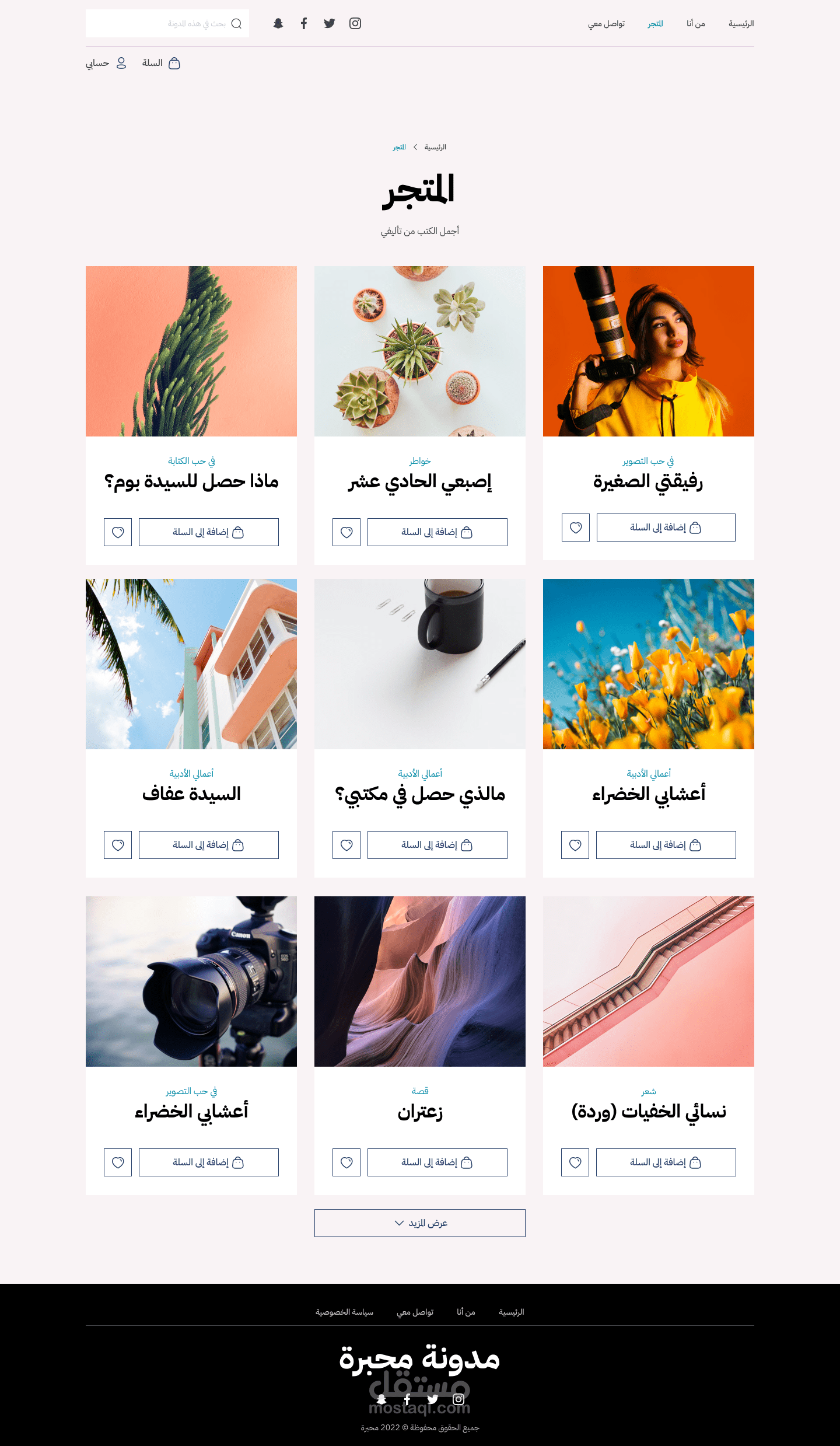Favorite the book مالذي حصل في مكتبي؟
This screenshot has height=1446, width=840.
point(346,845)
